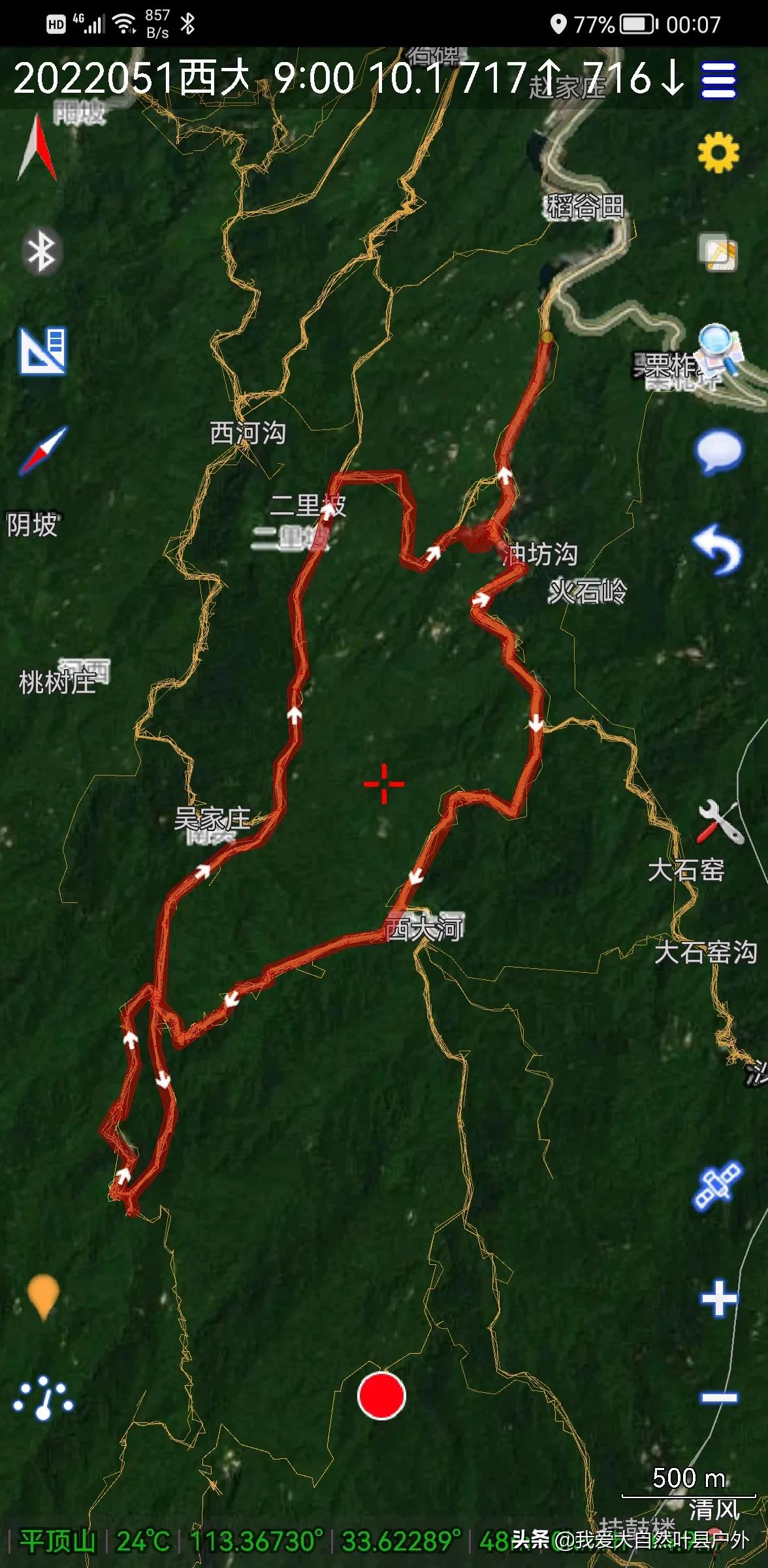Open the hamburger menu
Image resolution: width=768 pixels, height=1568 pixels.
click(x=719, y=80)
